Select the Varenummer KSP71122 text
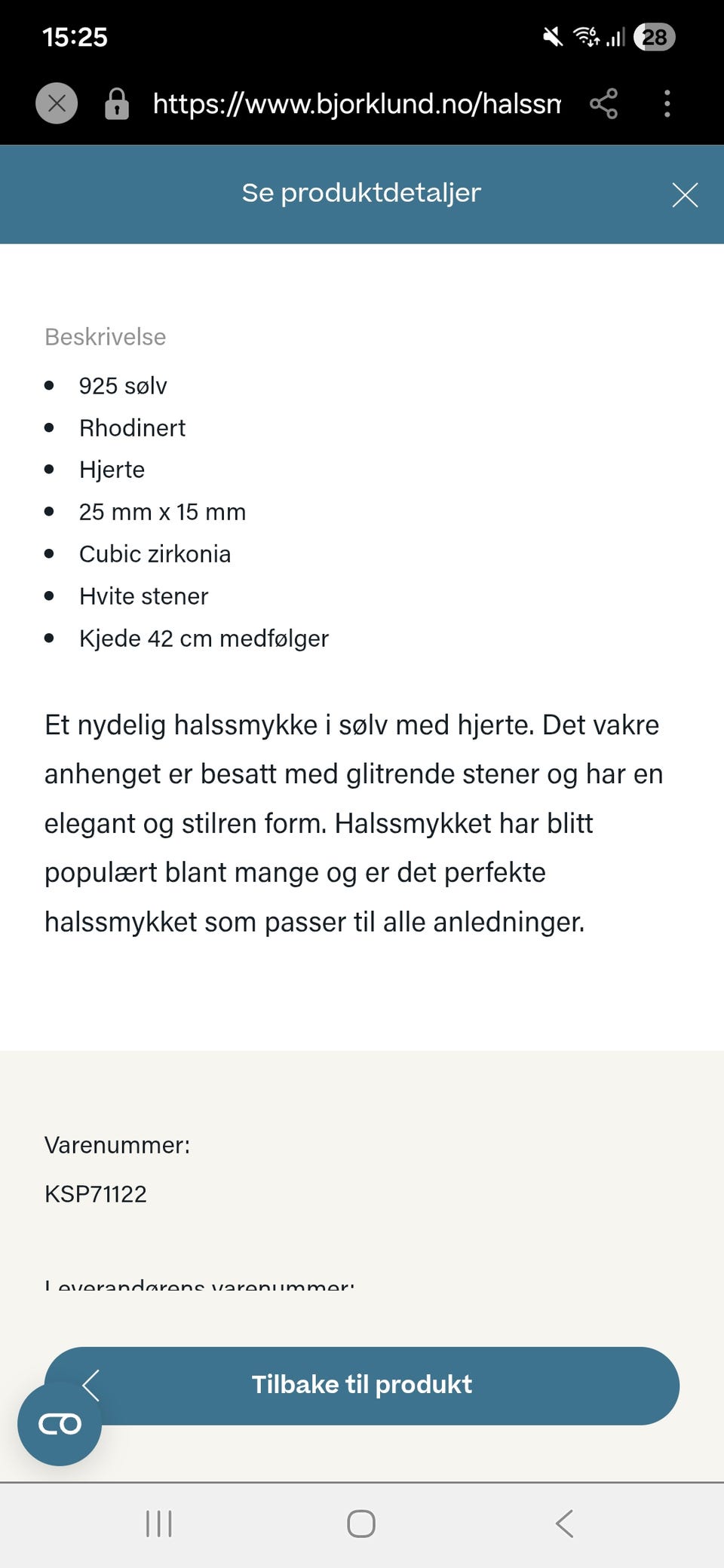Screen dimensions: 724x1568 pyautogui.click(x=95, y=1194)
